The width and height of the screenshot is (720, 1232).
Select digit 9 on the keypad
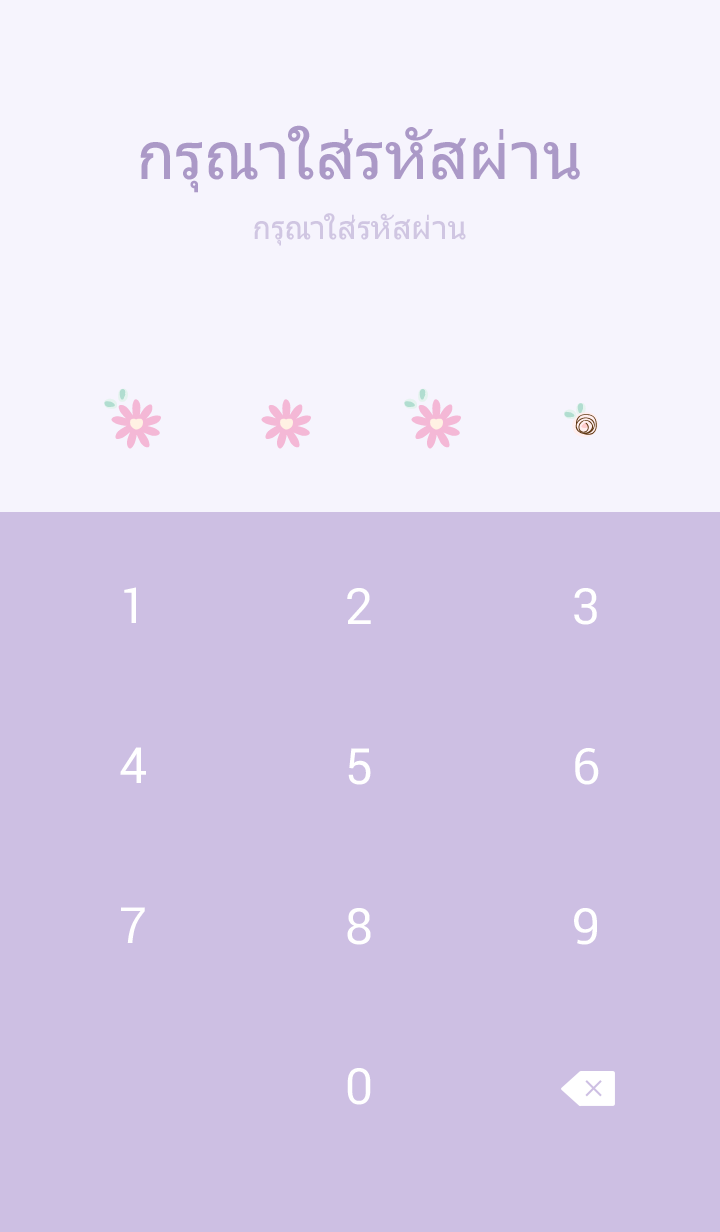tap(586, 927)
